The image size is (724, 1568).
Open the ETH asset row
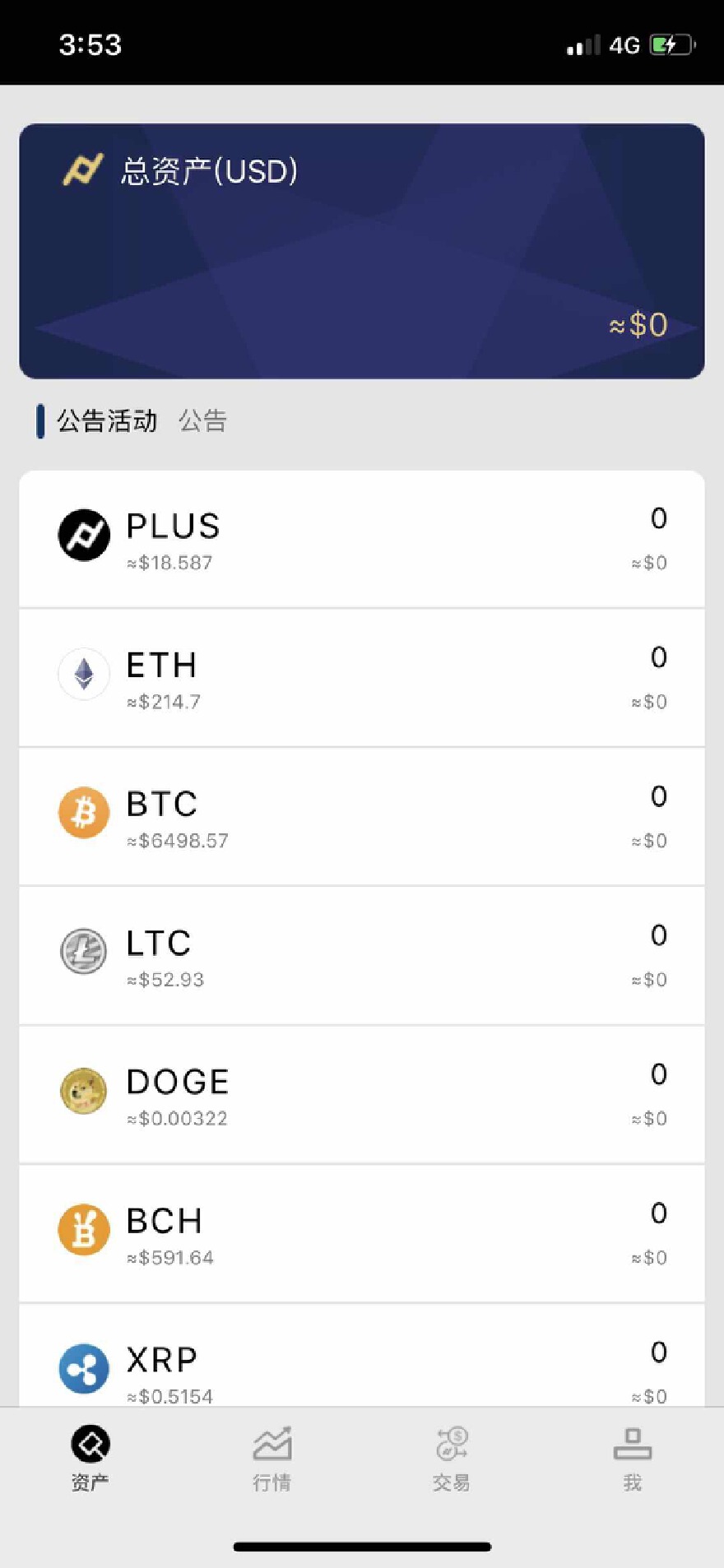click(362, 679)
